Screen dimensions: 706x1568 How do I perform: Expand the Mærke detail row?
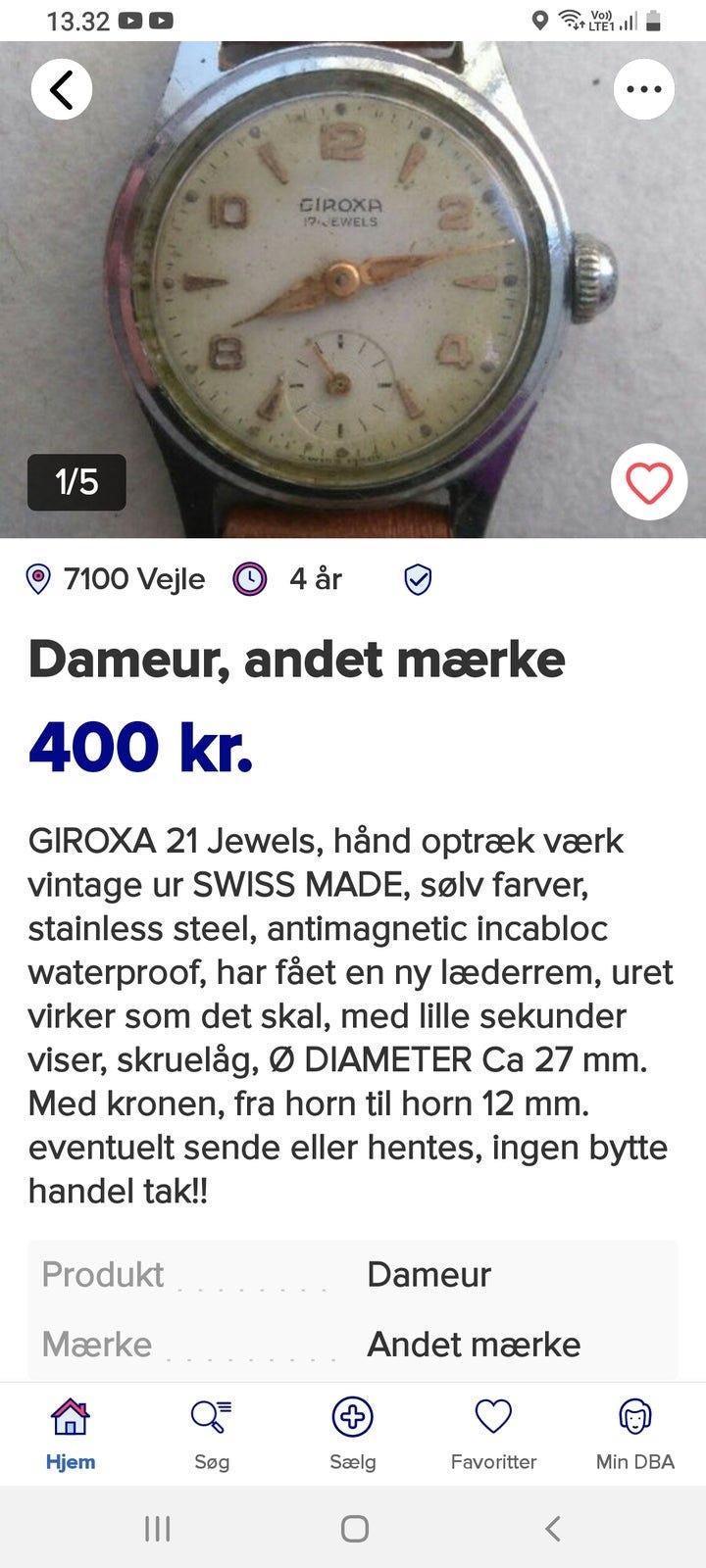click(x=353, y=1344)
